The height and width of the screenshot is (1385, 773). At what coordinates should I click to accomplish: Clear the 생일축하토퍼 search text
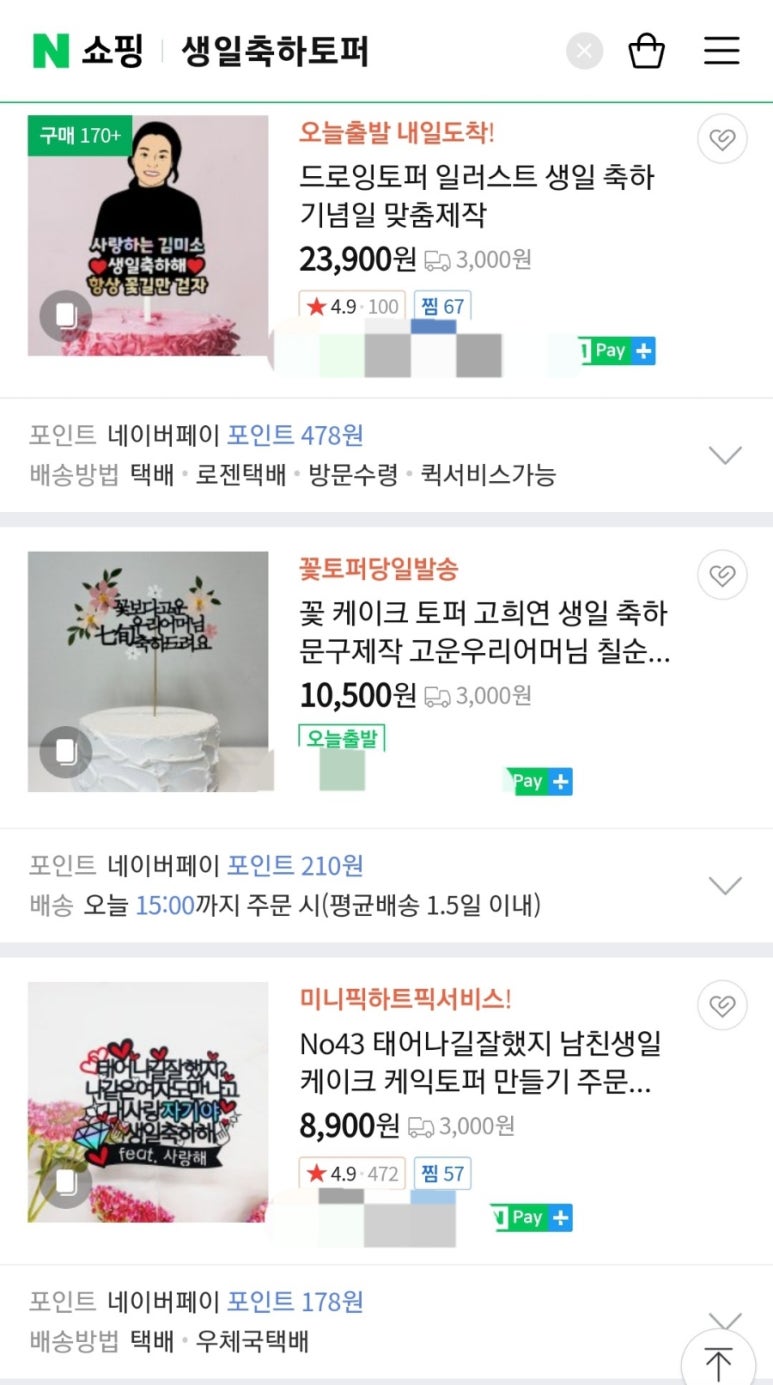pyautogui.click(x=585, y=51)
